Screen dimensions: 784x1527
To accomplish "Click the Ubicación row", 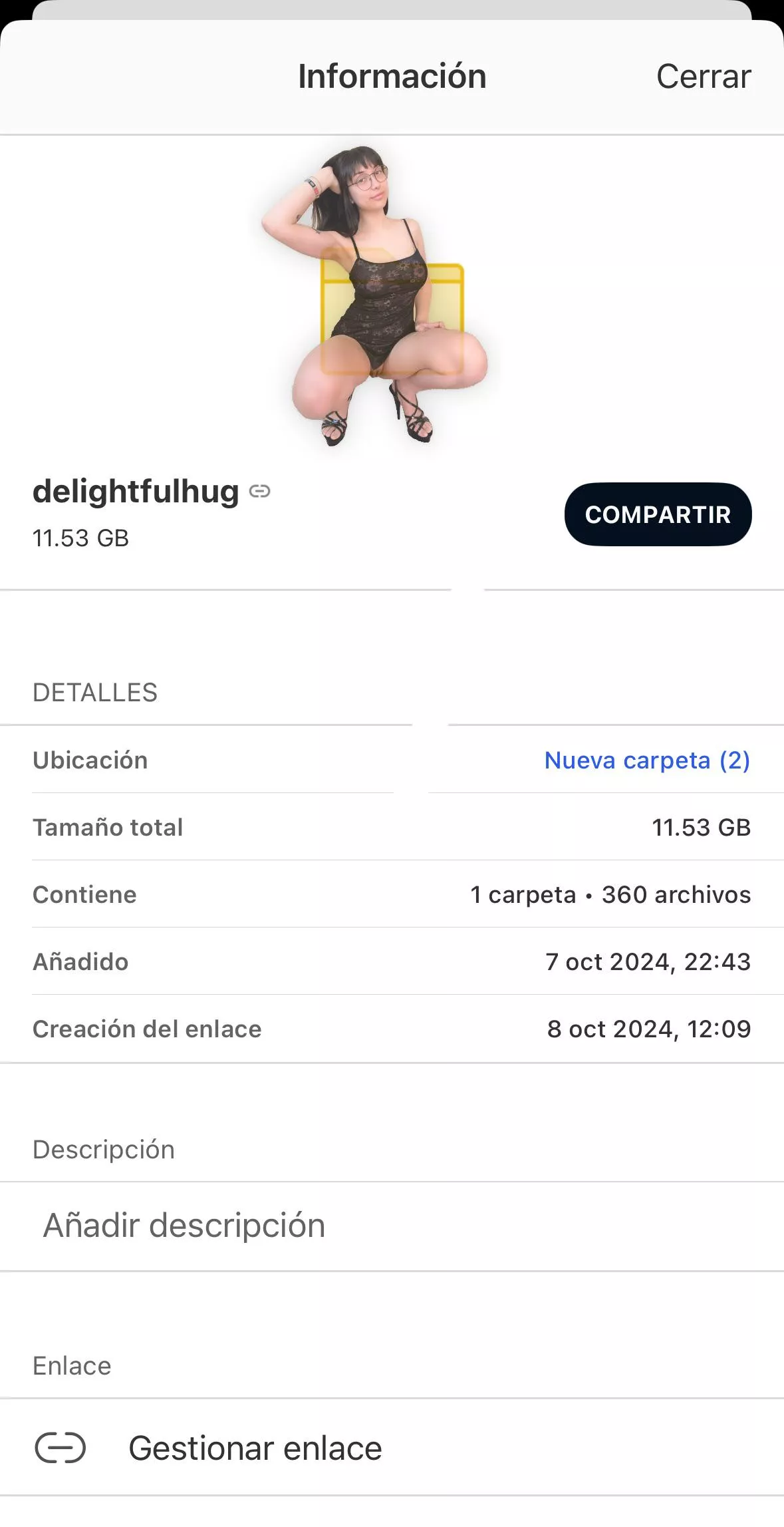I will 90,761.
